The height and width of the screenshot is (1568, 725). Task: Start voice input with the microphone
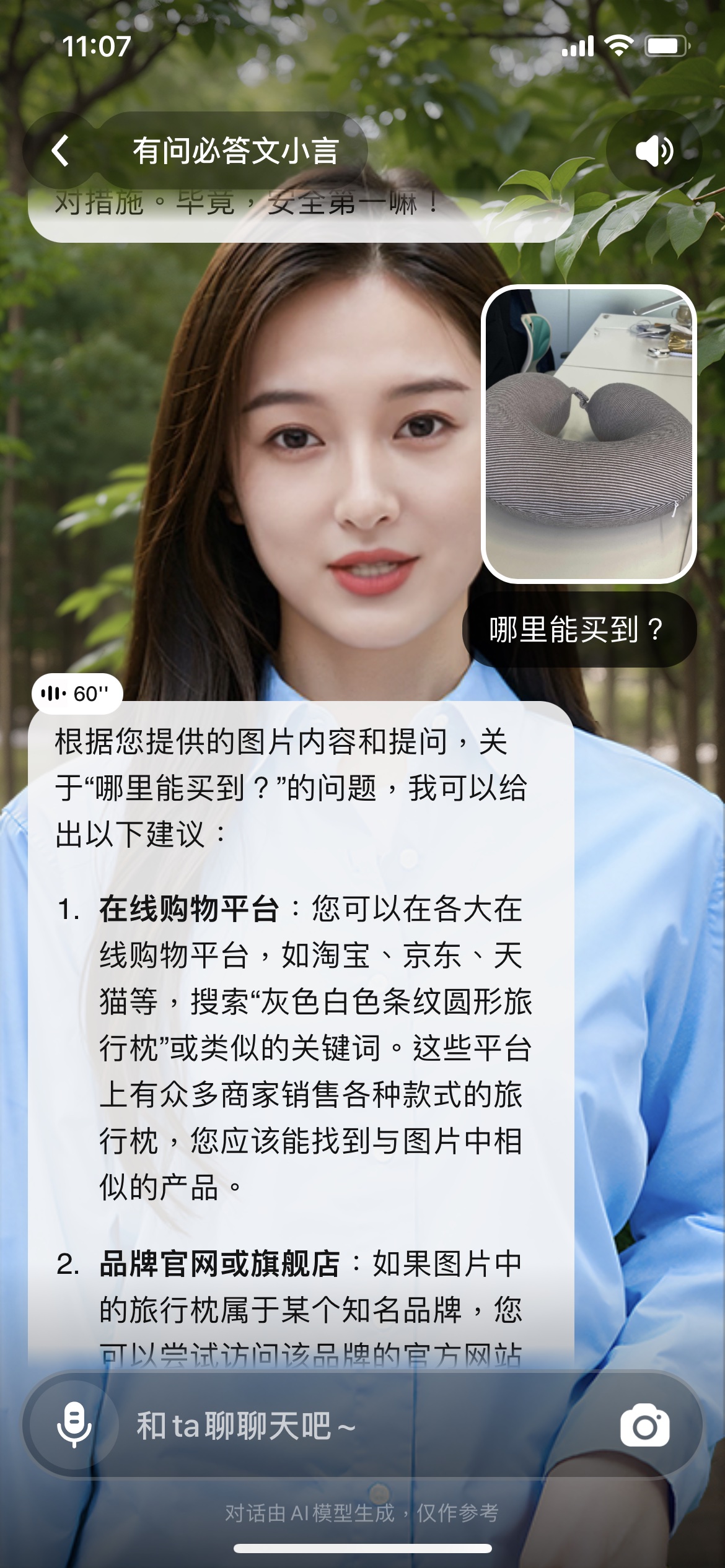point(74,1426)
